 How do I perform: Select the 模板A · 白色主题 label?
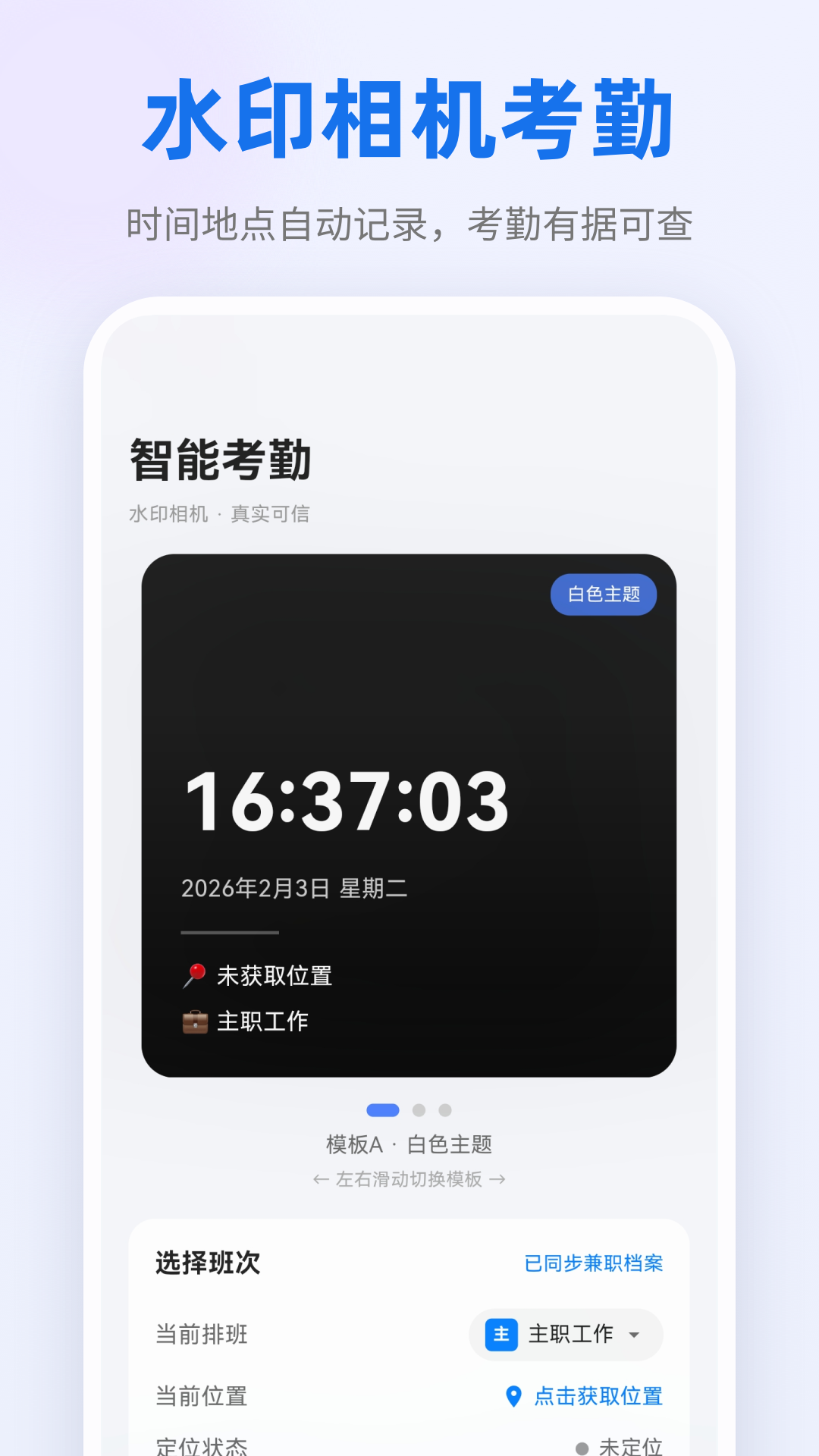click(x=409, y=1145)
